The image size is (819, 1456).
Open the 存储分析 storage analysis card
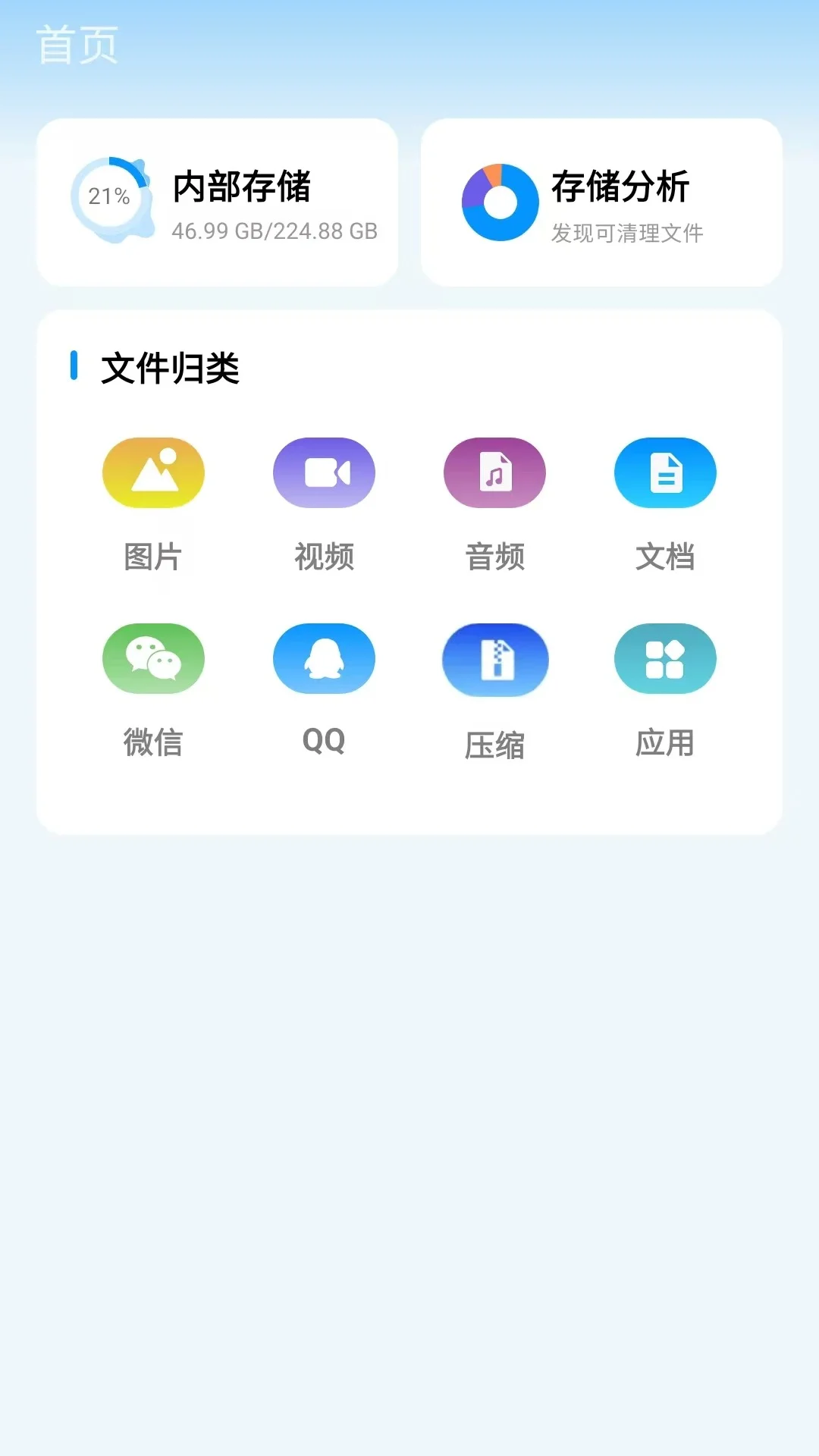[x=603, y=200]
